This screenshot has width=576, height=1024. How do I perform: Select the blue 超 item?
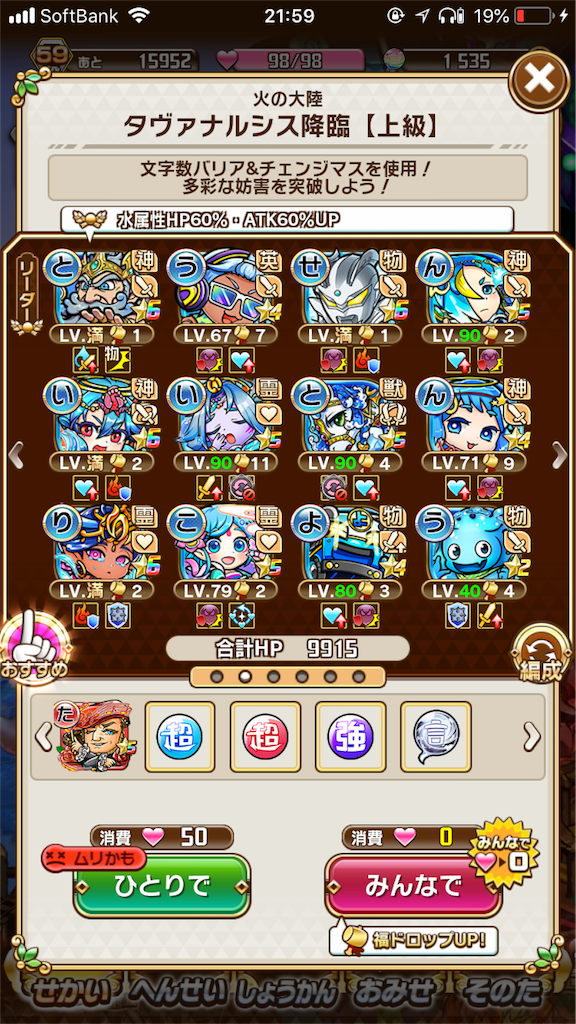[x=180, y=736]
